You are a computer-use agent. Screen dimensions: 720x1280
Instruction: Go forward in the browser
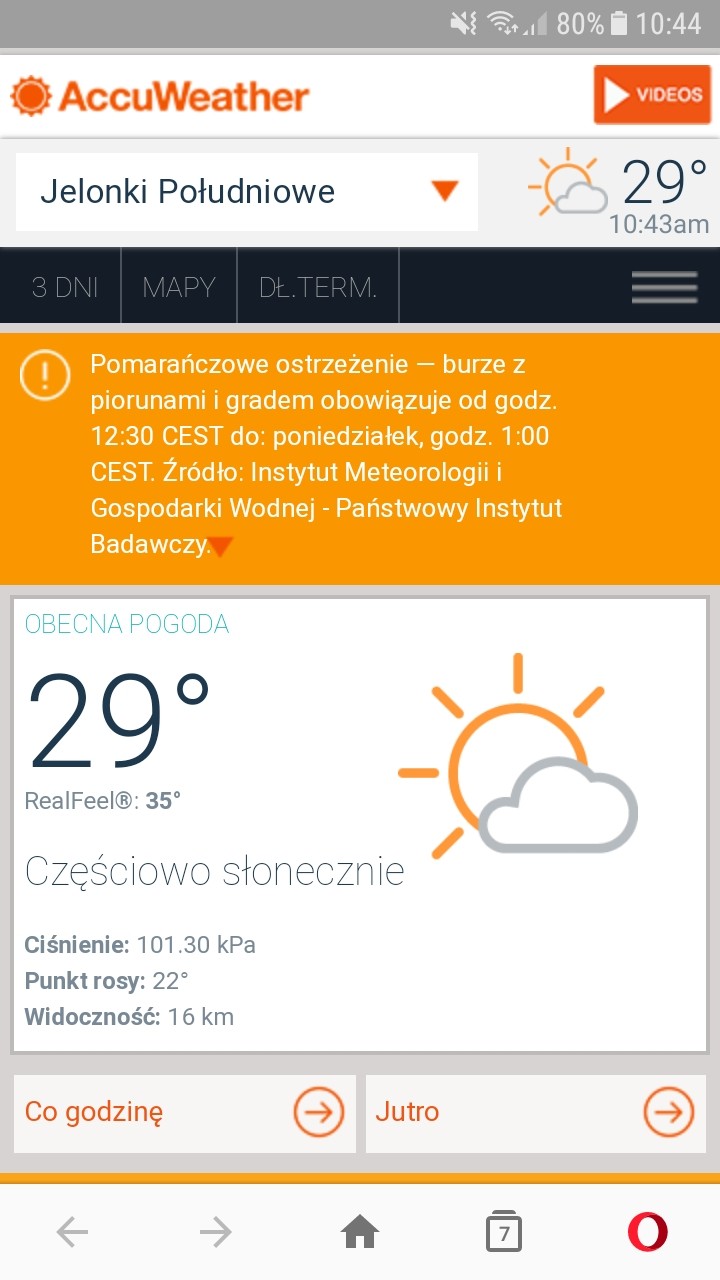click(x=215, y=1233)
